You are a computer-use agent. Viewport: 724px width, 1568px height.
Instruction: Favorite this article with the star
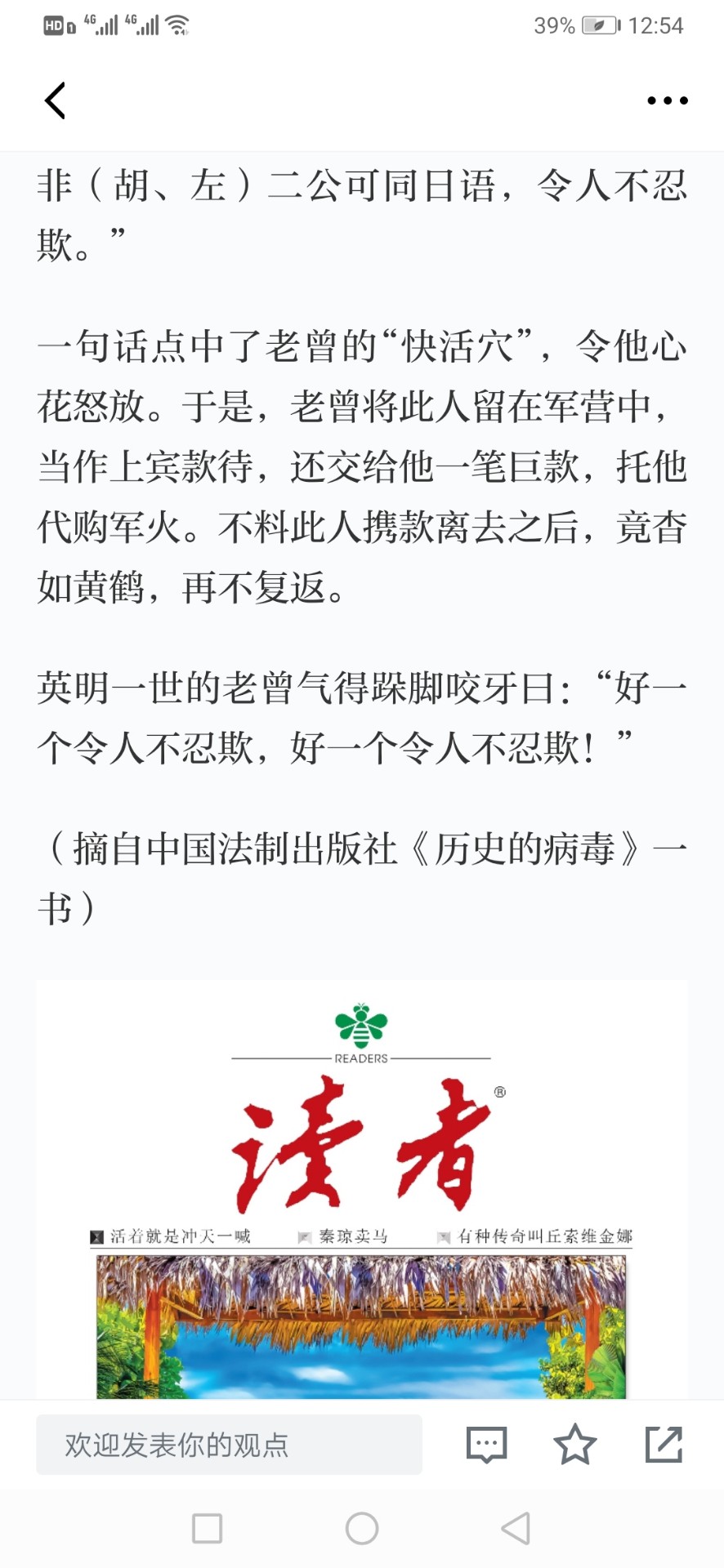click(575, 1445)
